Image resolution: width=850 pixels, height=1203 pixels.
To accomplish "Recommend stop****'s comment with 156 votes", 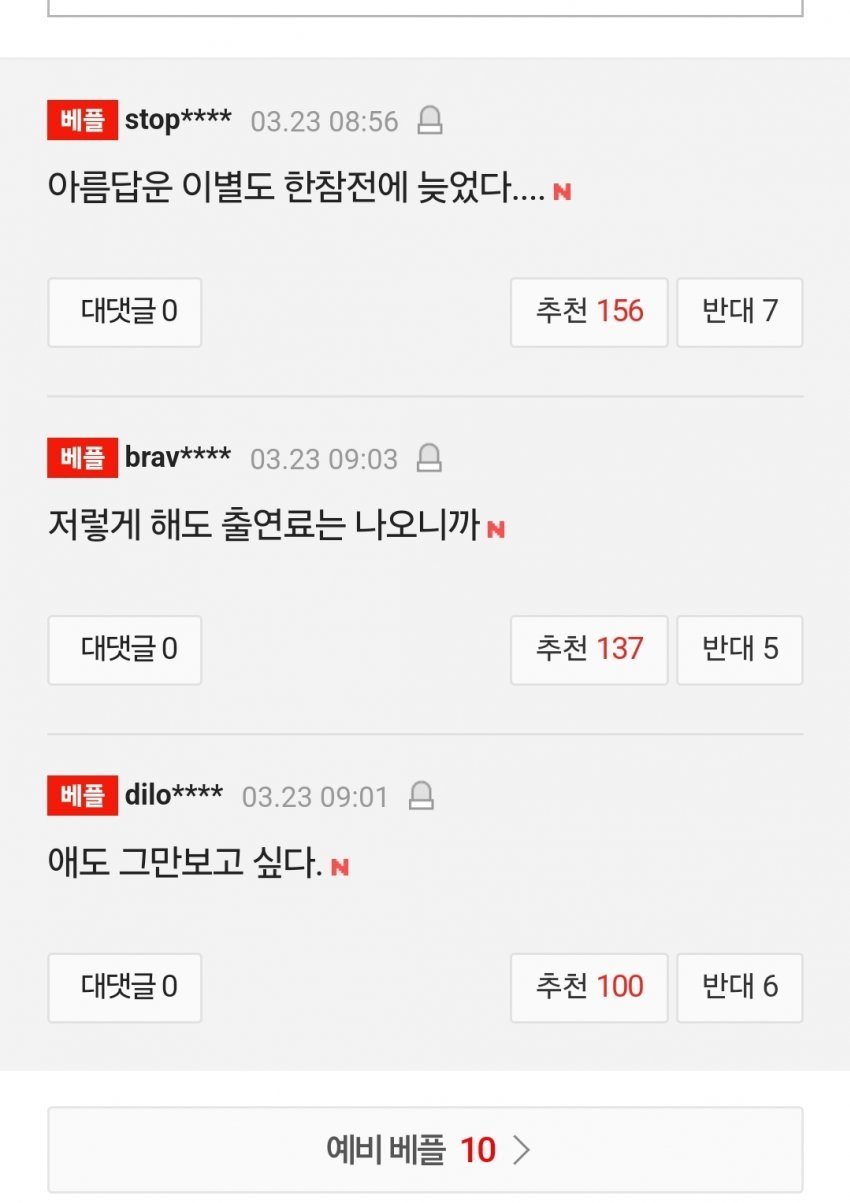I will click(x=589, y=312).
